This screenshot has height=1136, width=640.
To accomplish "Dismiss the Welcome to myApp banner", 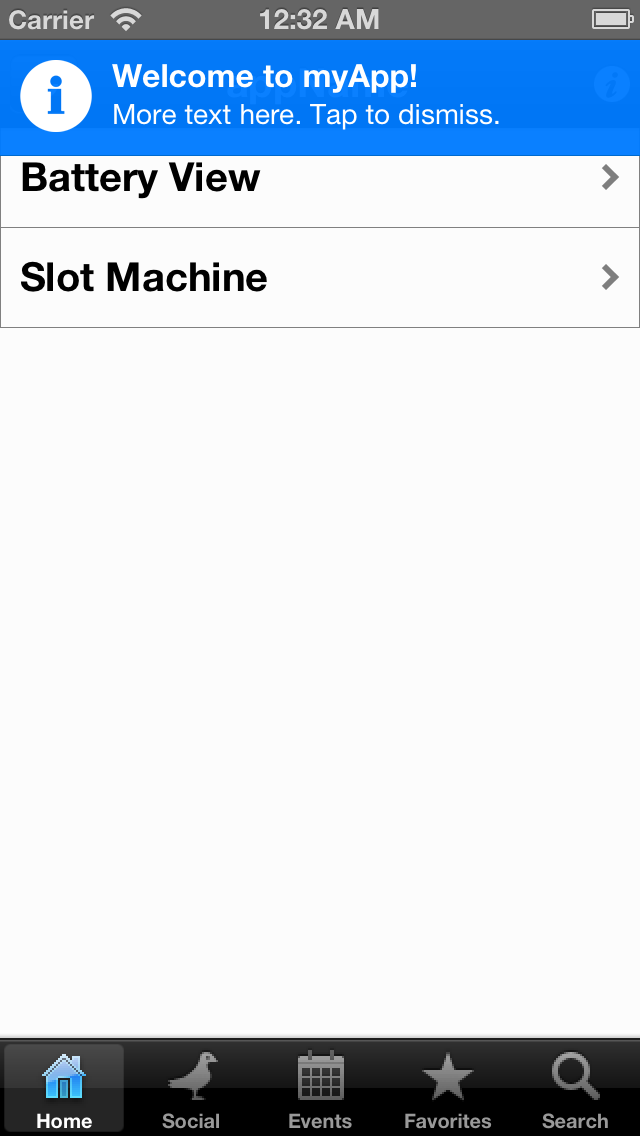I will 320,98.
